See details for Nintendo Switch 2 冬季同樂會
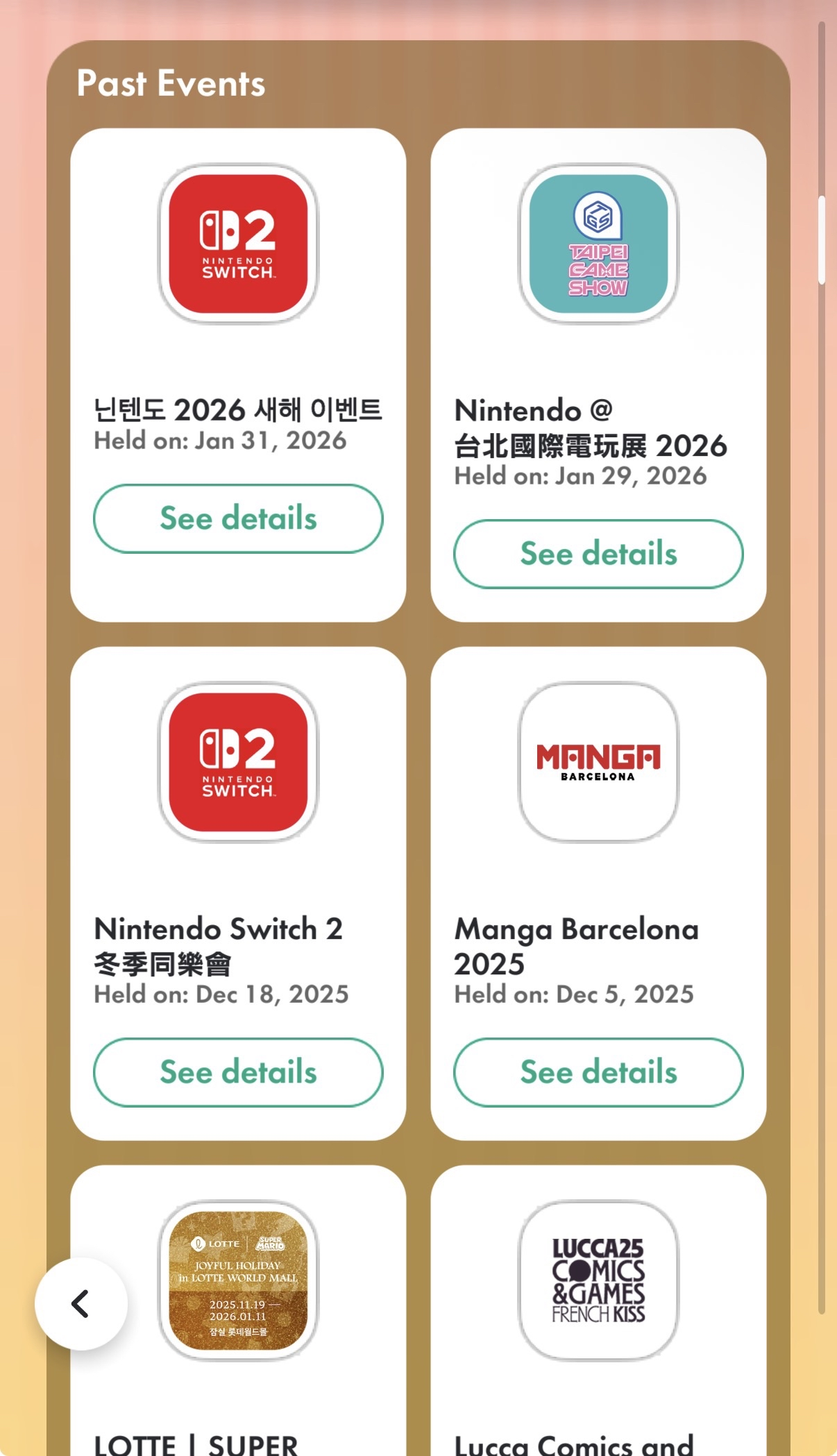 [x=238, y=1072]
